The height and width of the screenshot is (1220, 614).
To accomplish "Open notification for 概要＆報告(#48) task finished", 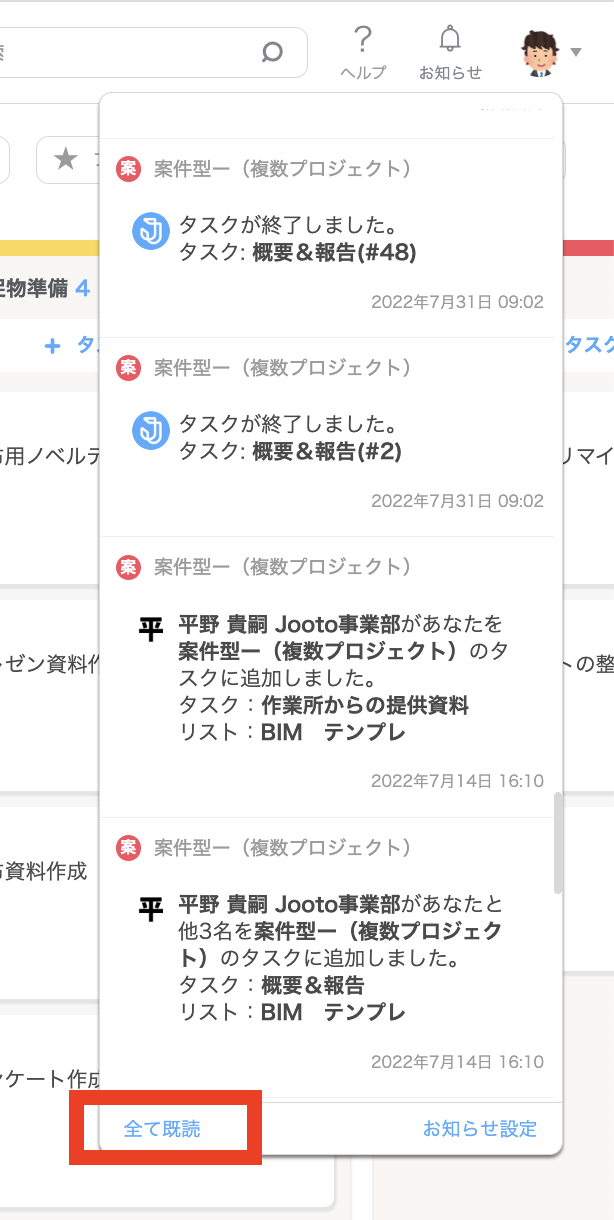I will [330, 242].
